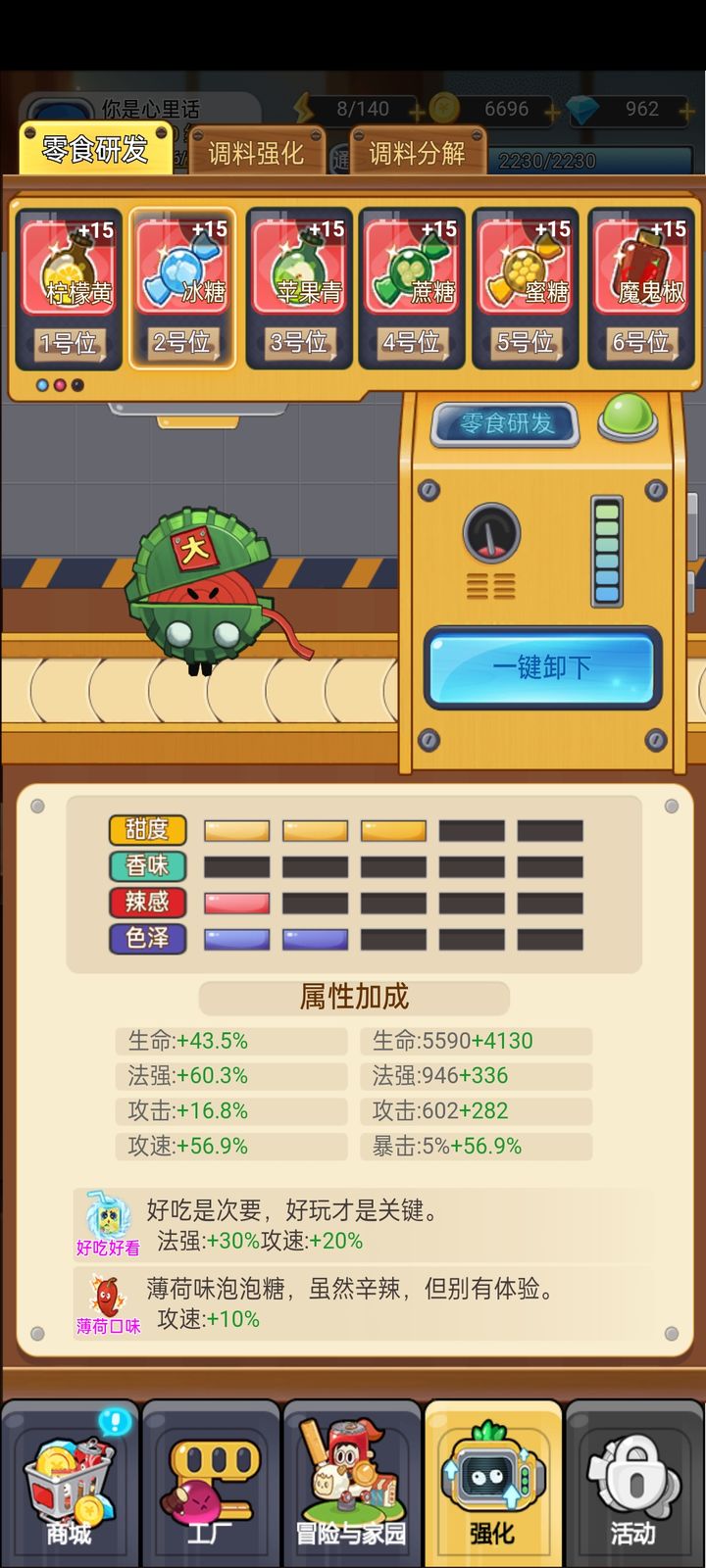706x1568 pixels.
Task: Select 冰糖 in slot 2号位
Action: click(182, 286)
